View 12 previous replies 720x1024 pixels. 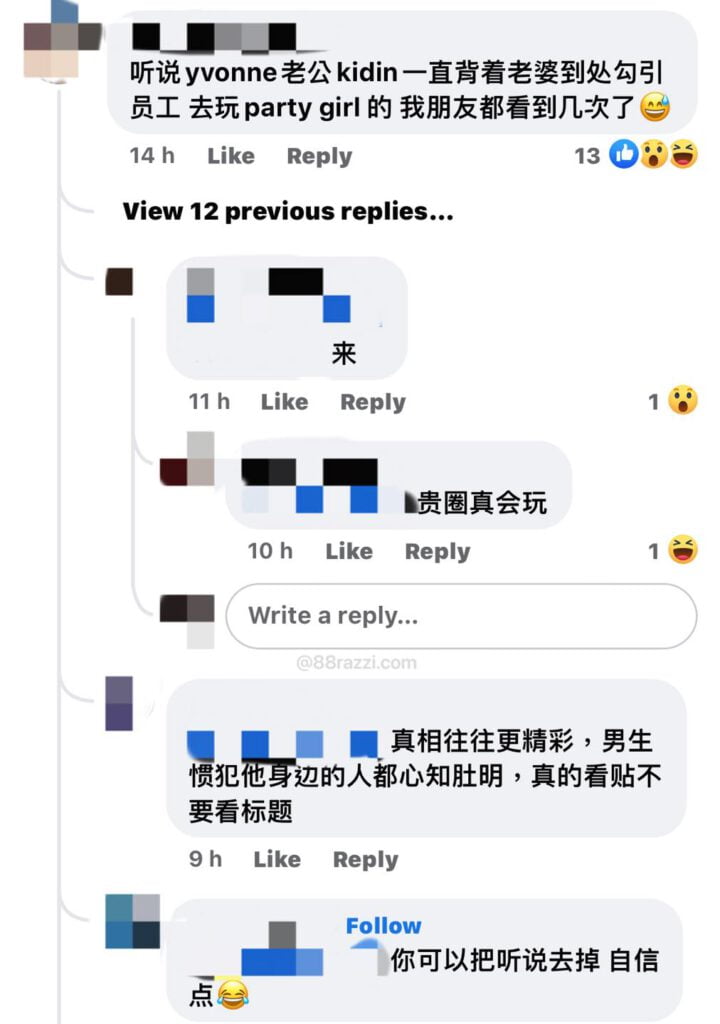coord(288,211)
